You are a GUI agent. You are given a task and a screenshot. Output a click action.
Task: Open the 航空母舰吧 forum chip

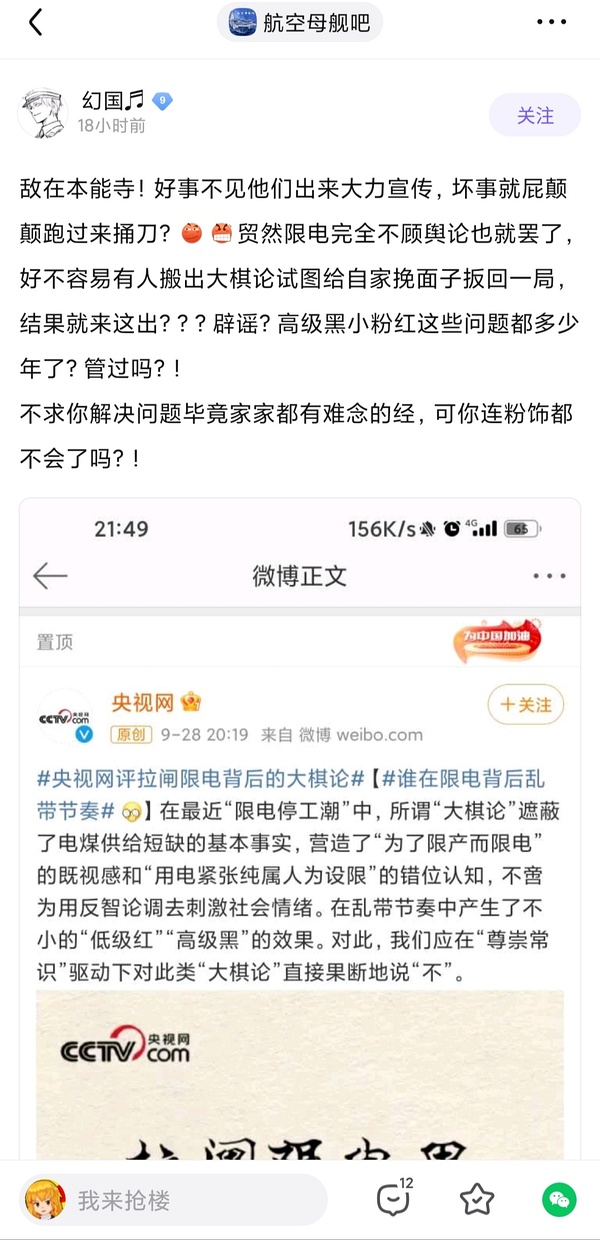coord(299,23)
